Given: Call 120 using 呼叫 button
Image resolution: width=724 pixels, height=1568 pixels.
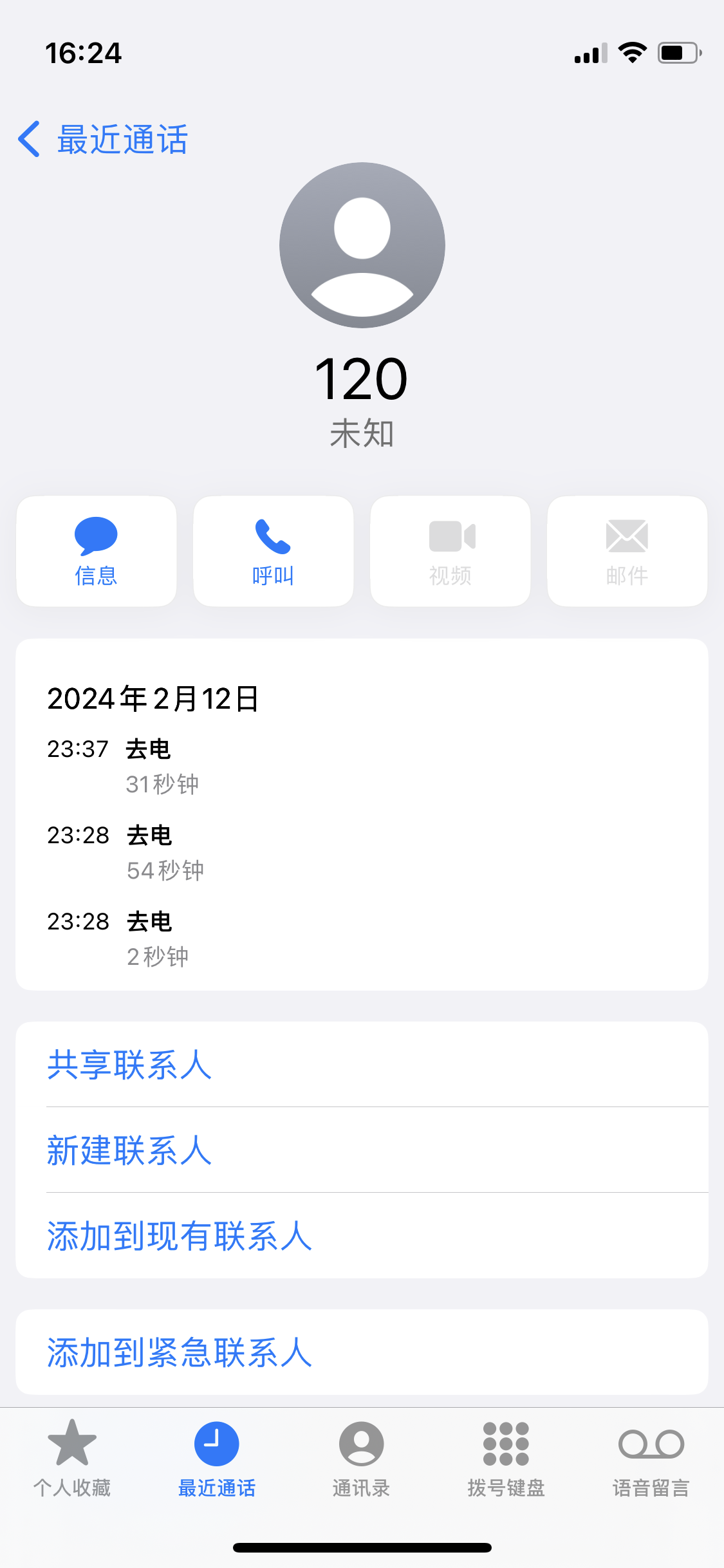Looking at the screenshot, I should coord(274,551).
